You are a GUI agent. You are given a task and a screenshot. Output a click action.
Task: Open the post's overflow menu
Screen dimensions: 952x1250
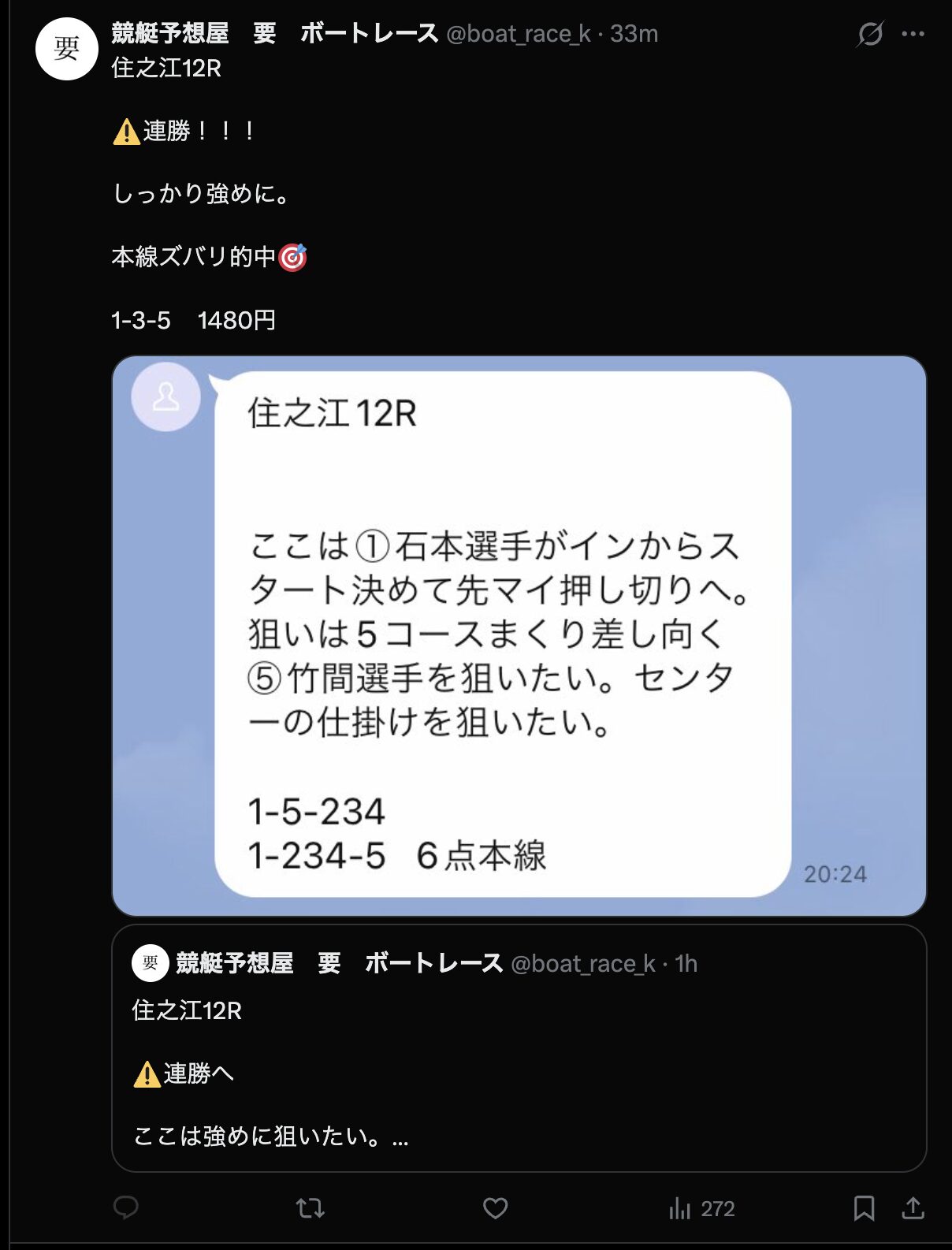tap(913, 34)
